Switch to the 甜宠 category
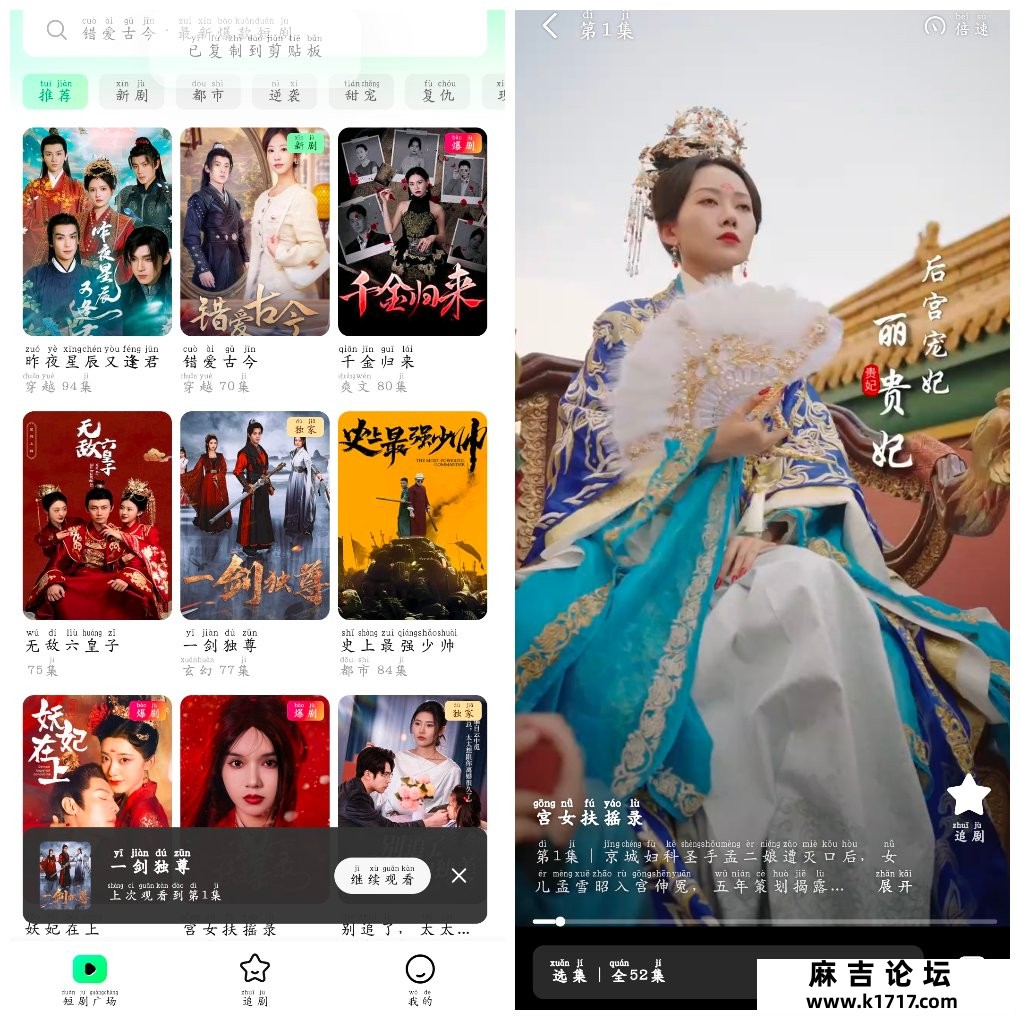Image resolution: width=1020 pixels, height=1020 pixels. (x=360, y=92)
